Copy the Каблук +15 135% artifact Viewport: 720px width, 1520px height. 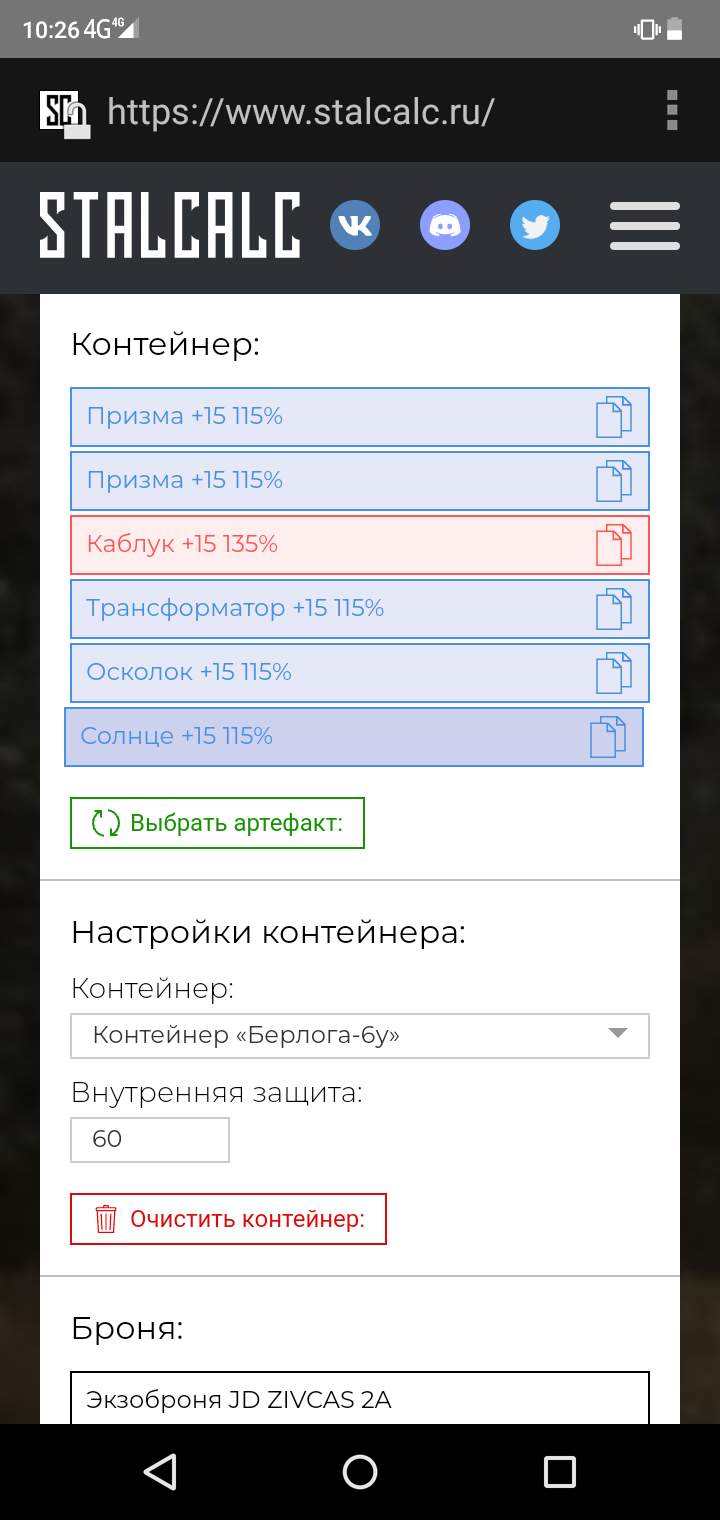coord(615,545)
